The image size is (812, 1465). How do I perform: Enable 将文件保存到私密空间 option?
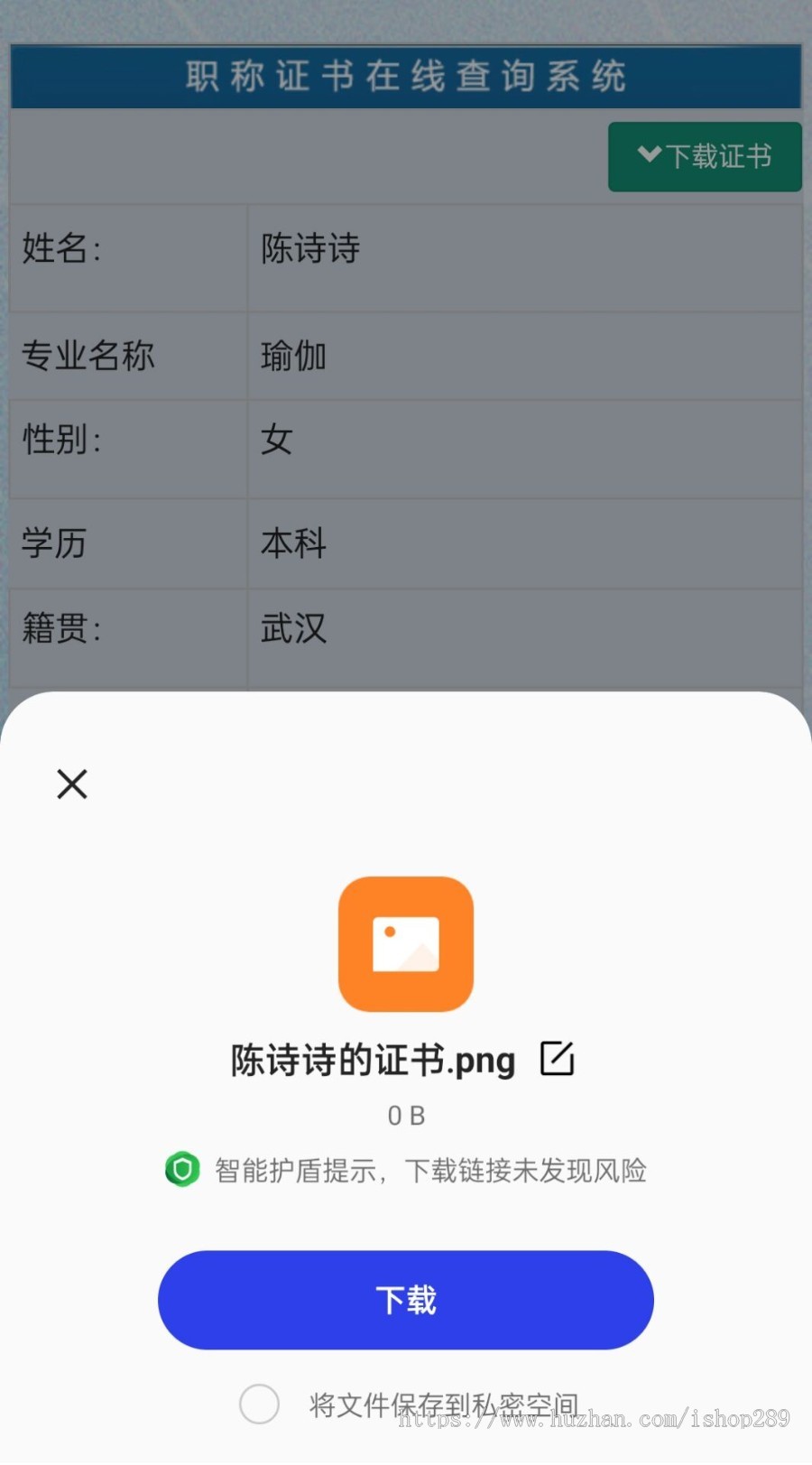click(259, 1405)
